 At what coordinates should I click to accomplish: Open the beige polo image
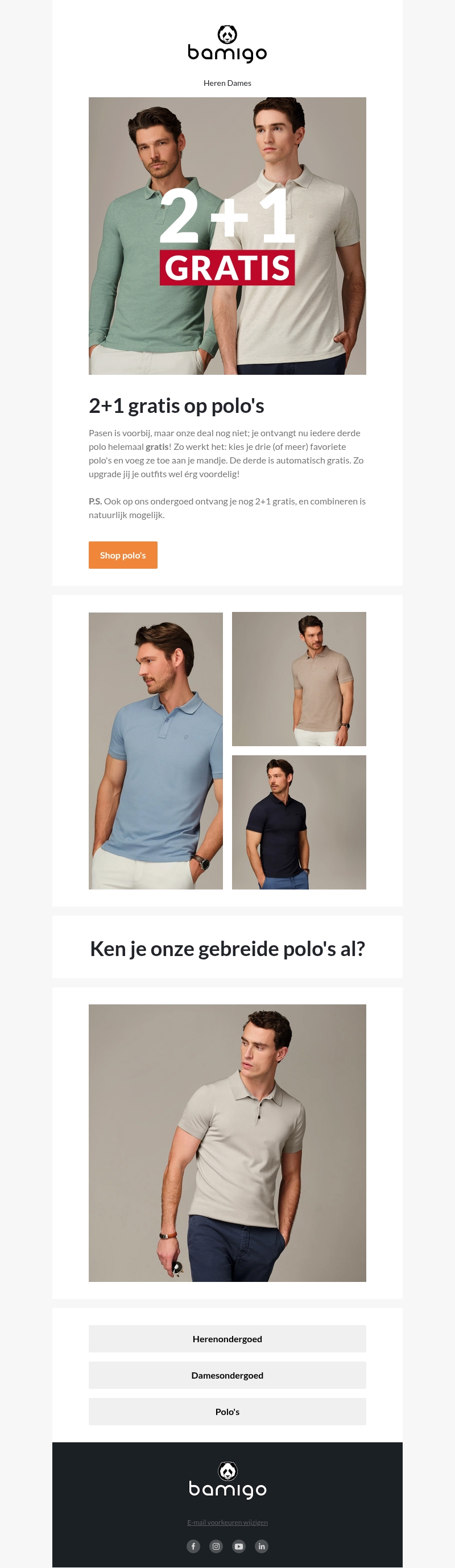point(299,678)
